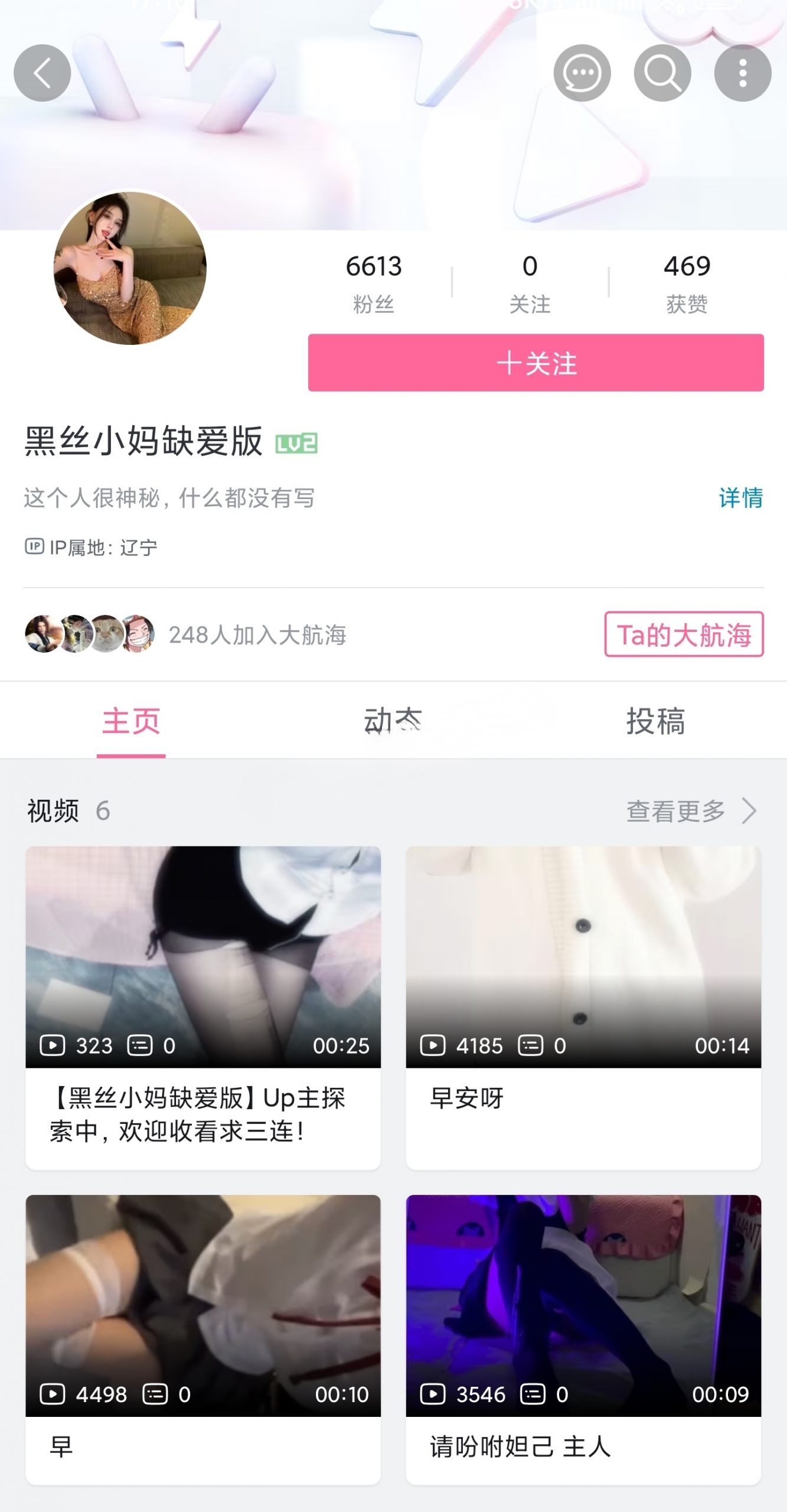Tap the search magnifier icon

coord(662,73)
